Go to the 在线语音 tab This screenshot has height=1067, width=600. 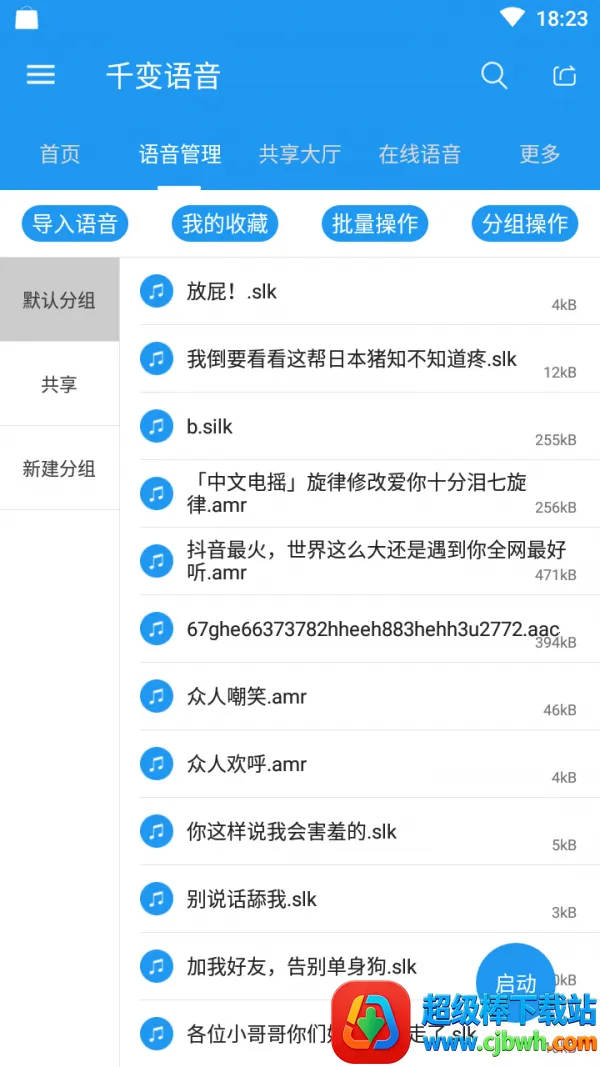420,154
